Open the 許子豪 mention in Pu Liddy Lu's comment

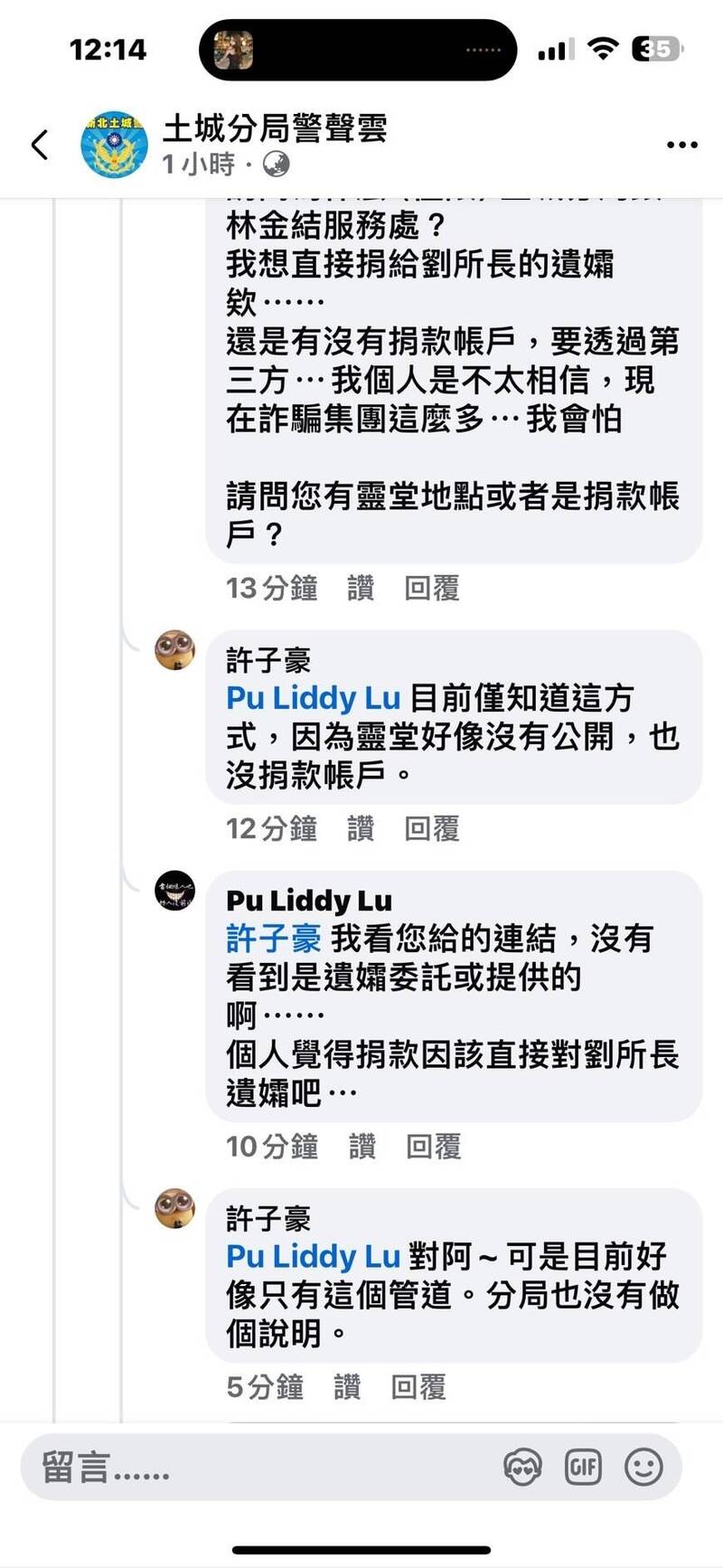click(274, 939)
